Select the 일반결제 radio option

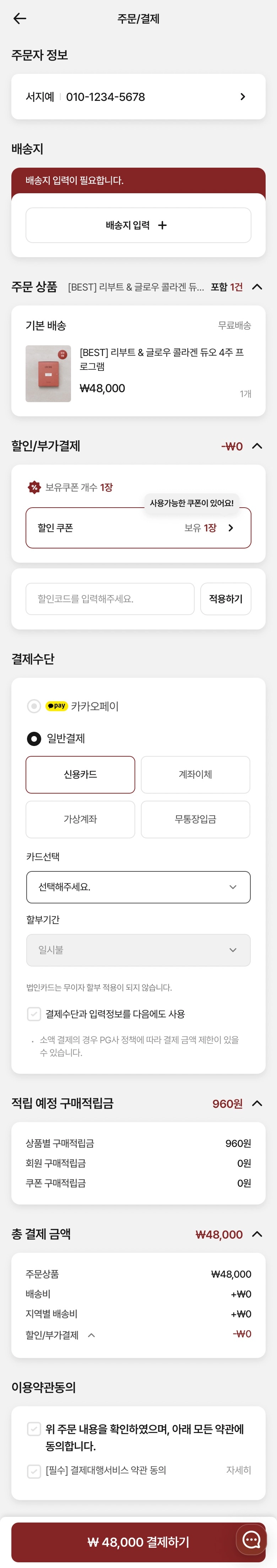click(34, 738)
